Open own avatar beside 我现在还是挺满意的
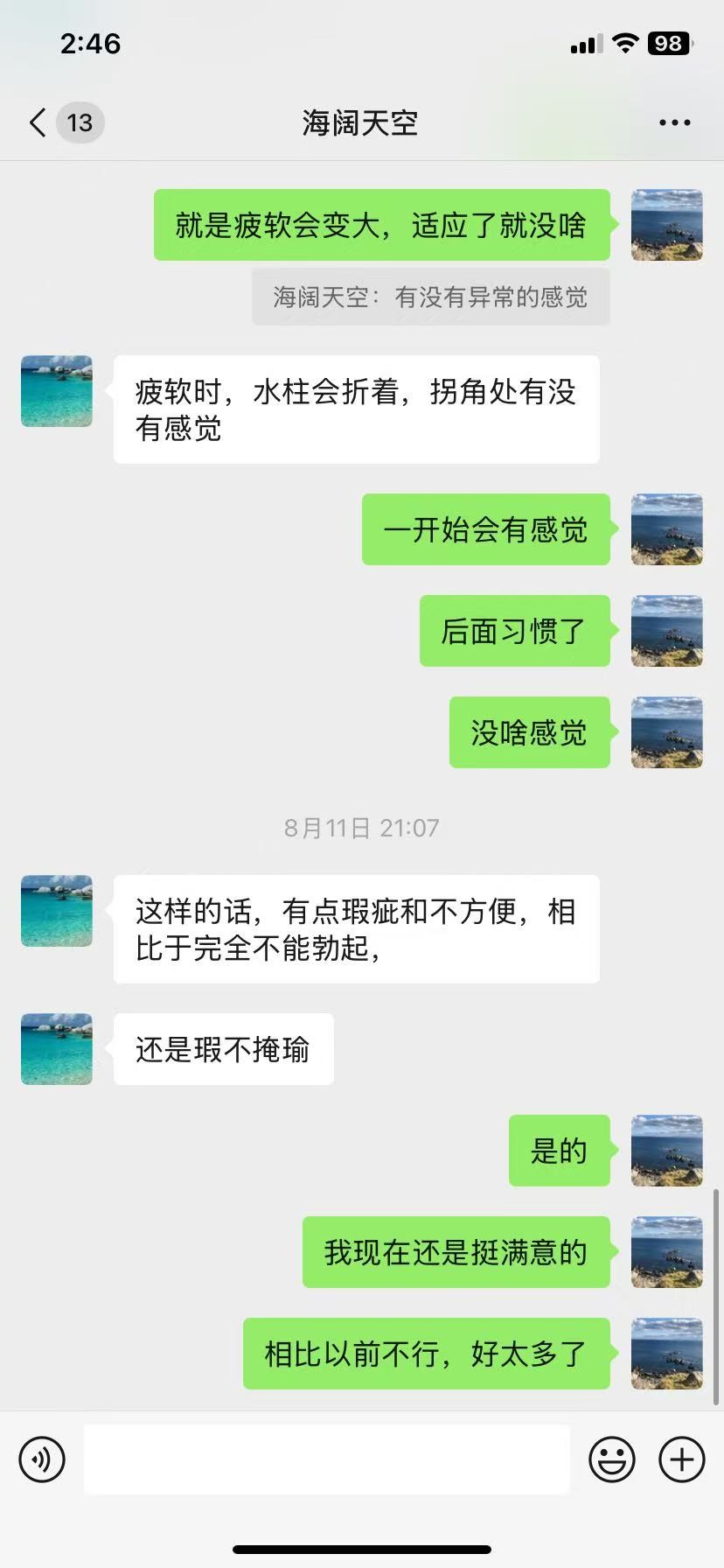This screenshot has width=724, height=1568. click(666, 1252)
